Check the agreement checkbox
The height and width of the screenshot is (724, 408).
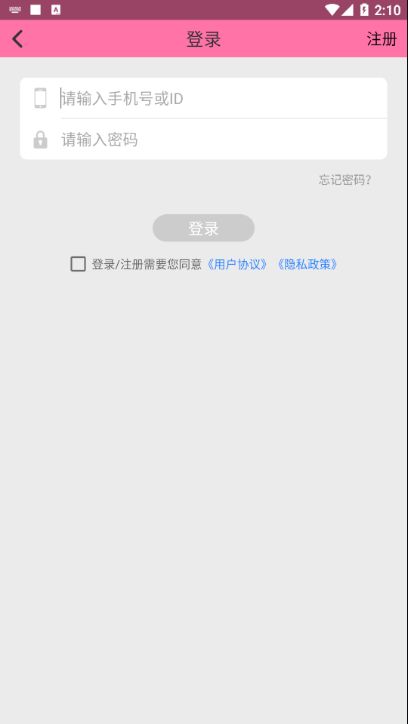(x=78, y=264)
